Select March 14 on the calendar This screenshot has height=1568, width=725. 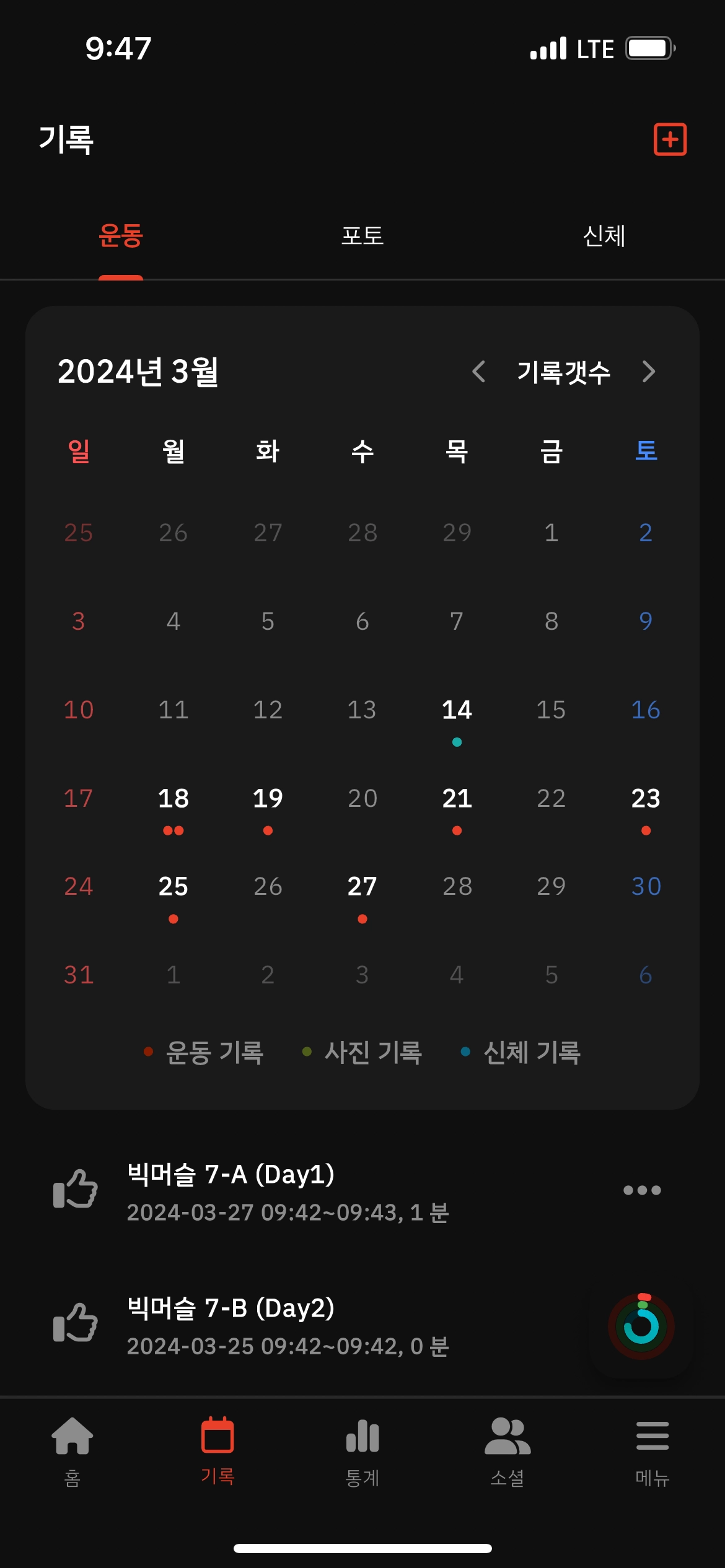(x=457, y=710)
